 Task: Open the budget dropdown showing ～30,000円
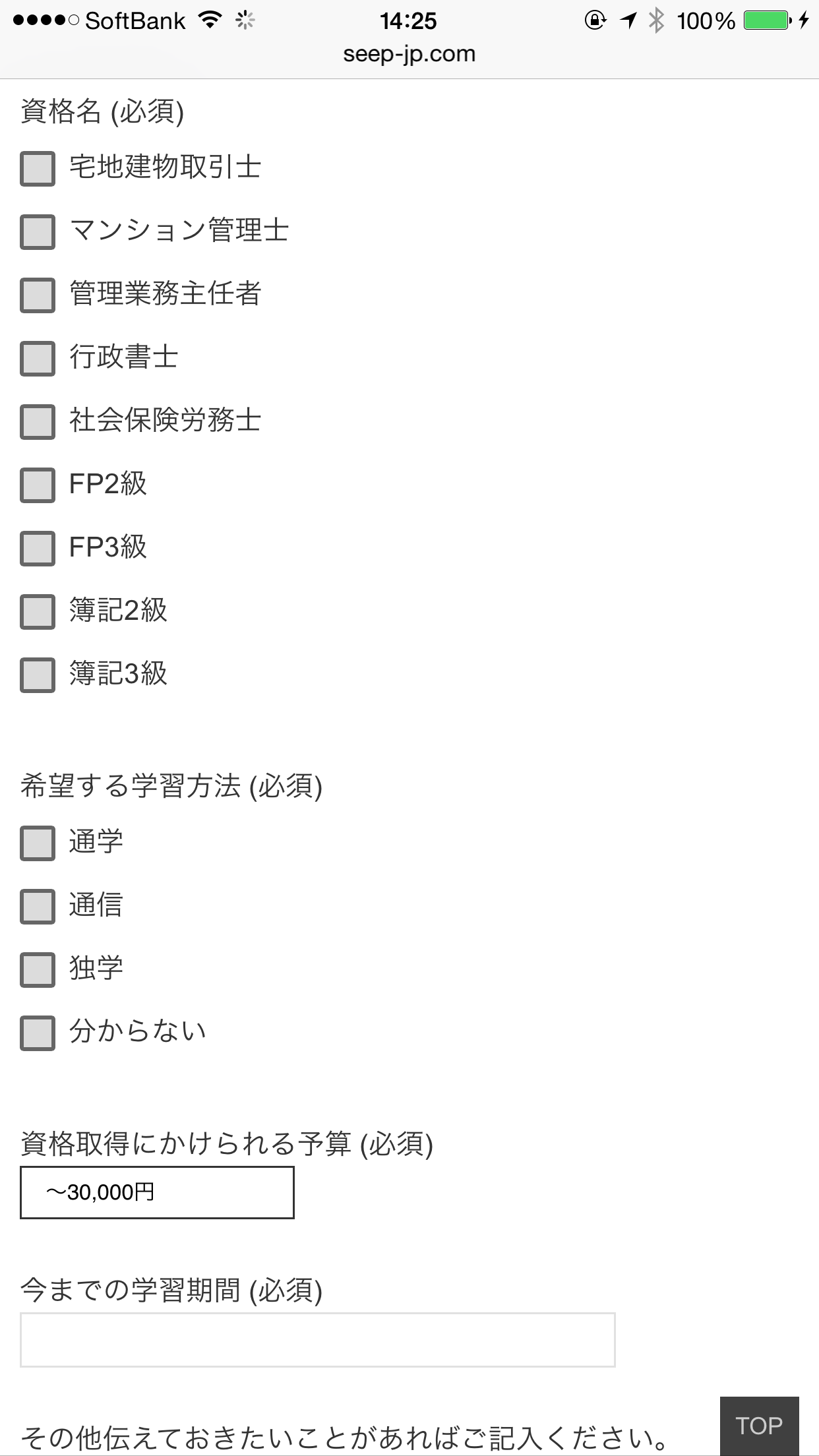tap(157, 1192)
